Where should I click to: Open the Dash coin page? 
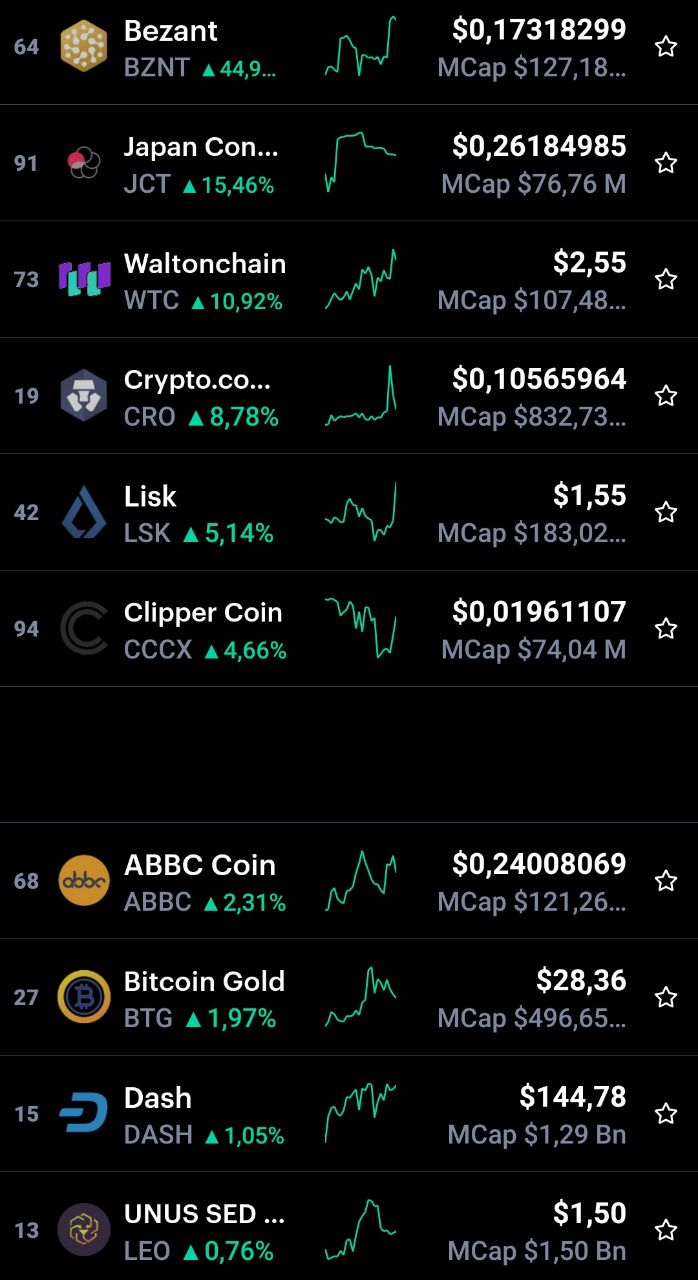[x=349, y=1113]
